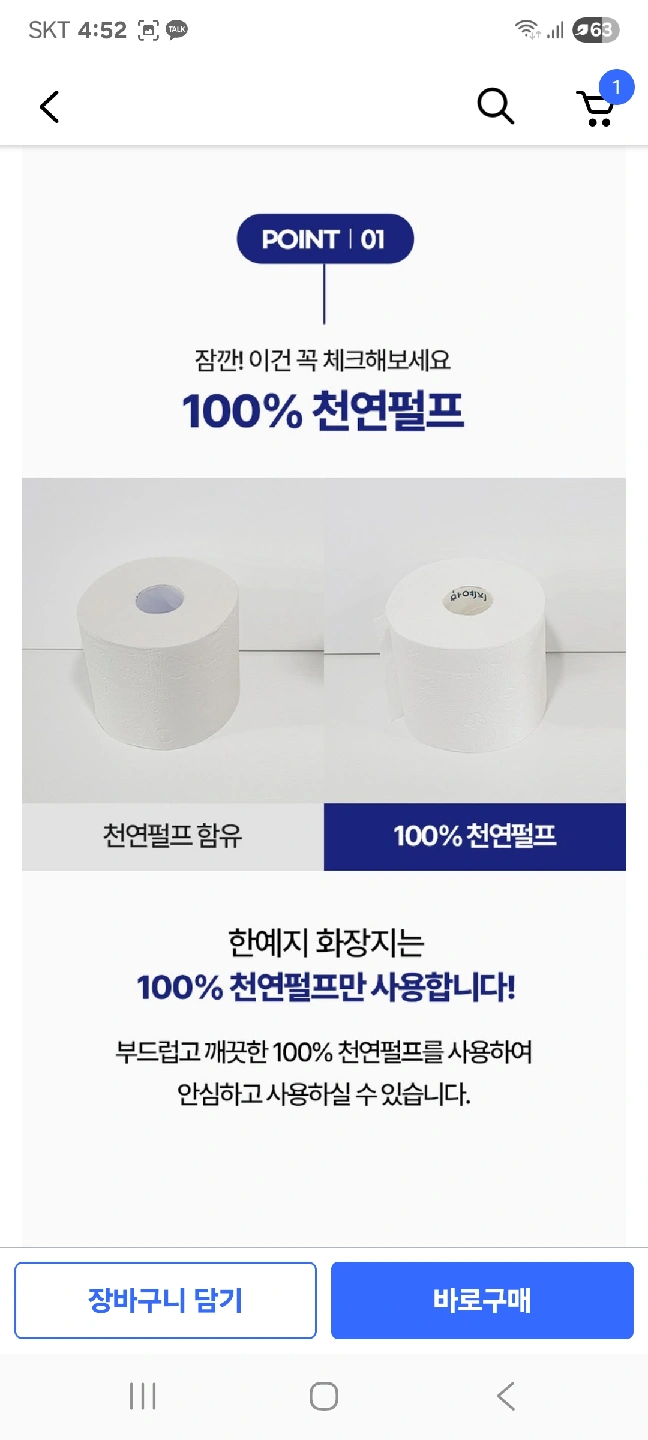
Task: Open the shopping cart
Action: [x=596, y=107]
